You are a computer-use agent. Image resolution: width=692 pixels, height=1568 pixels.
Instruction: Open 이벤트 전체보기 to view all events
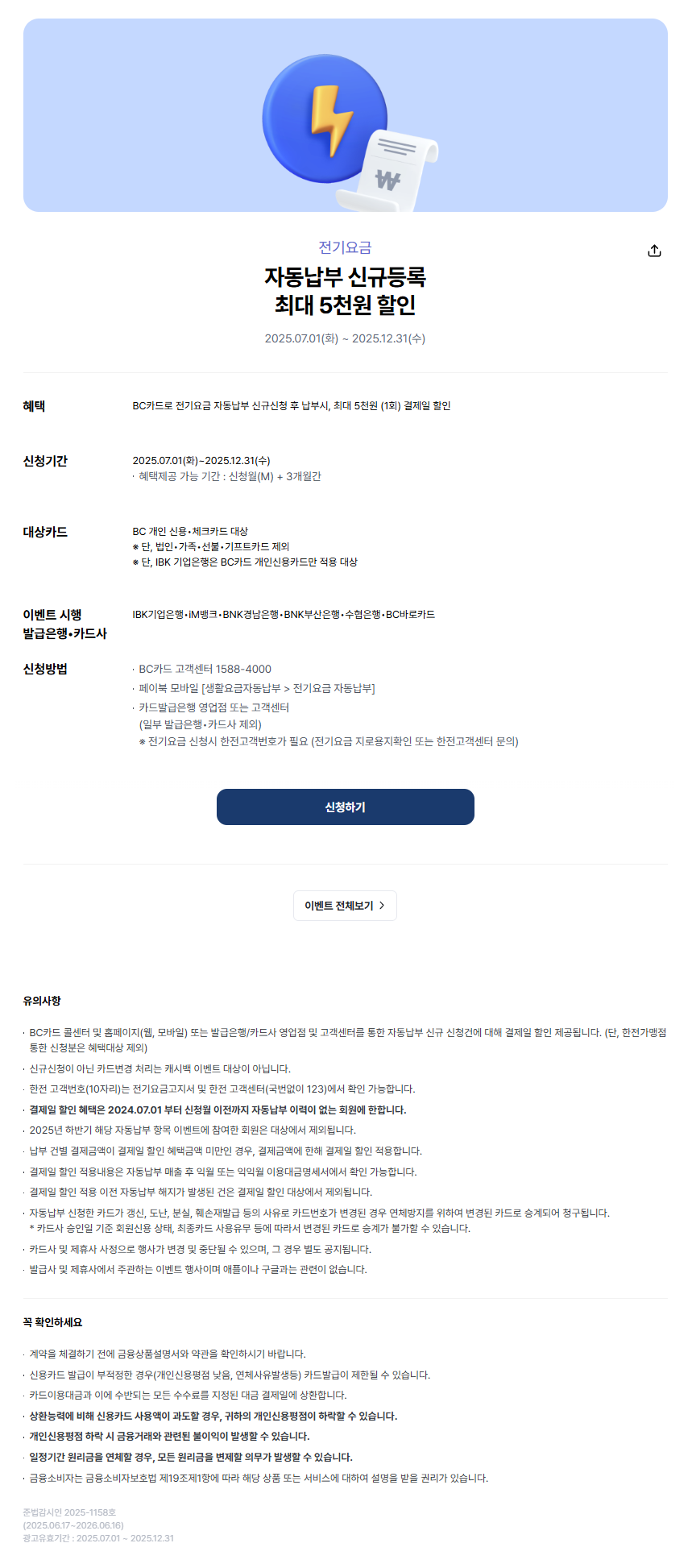coord(345,906)
